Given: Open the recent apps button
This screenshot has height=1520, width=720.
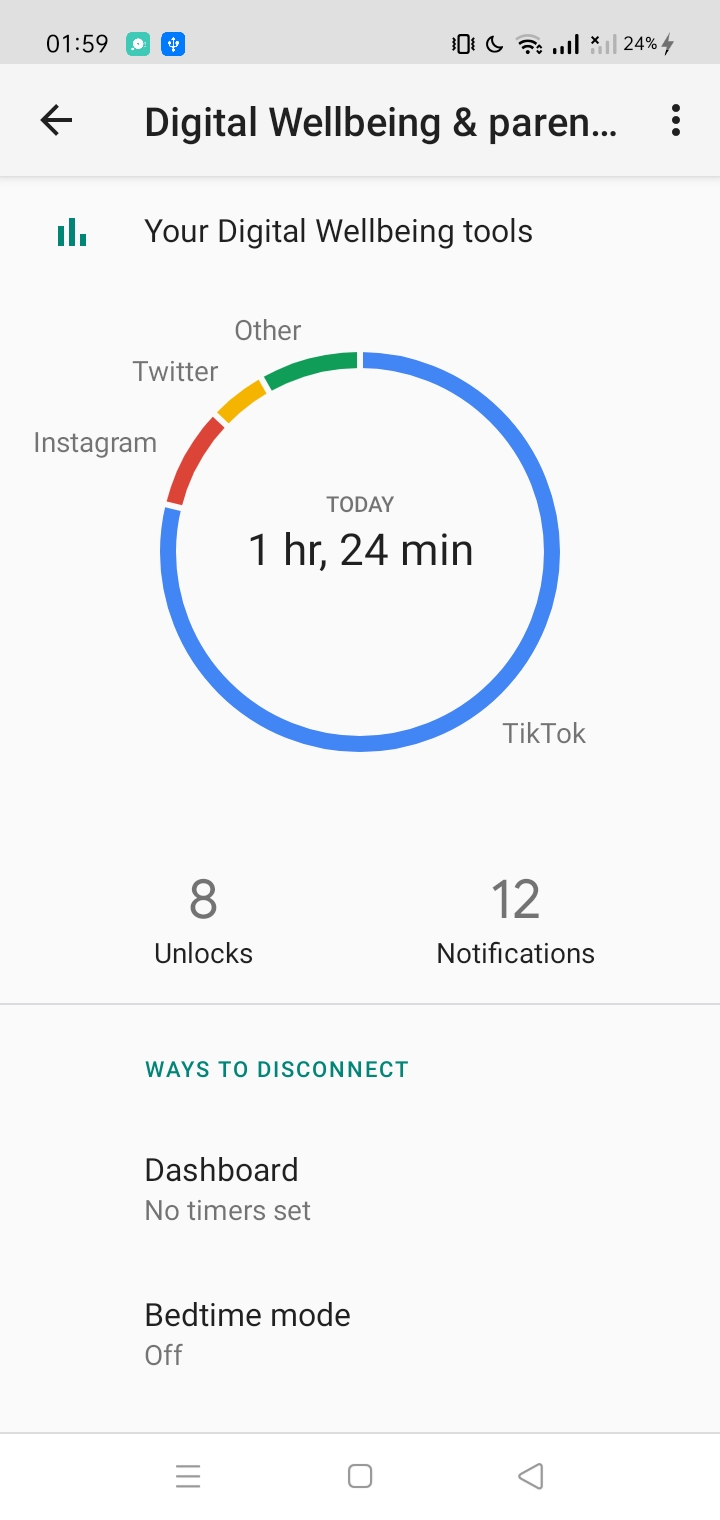Looking at the screenshot, I should point(188,1476).
